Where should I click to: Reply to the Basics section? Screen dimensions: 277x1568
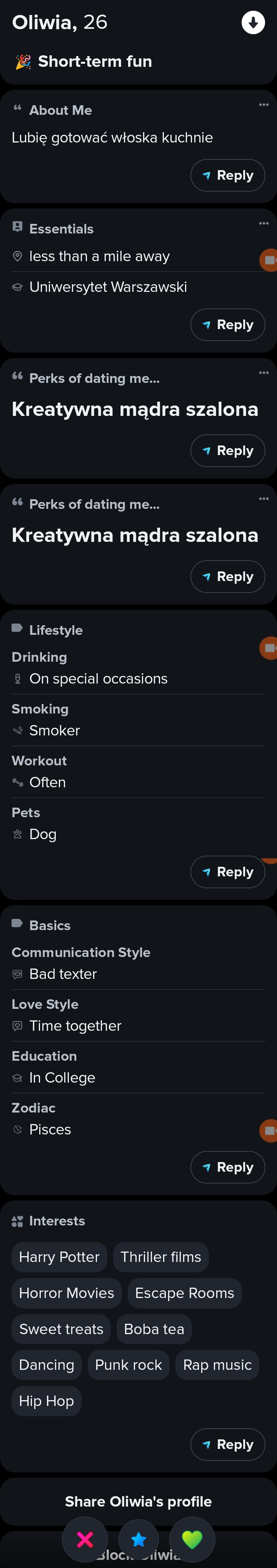tap(228, 1167)
